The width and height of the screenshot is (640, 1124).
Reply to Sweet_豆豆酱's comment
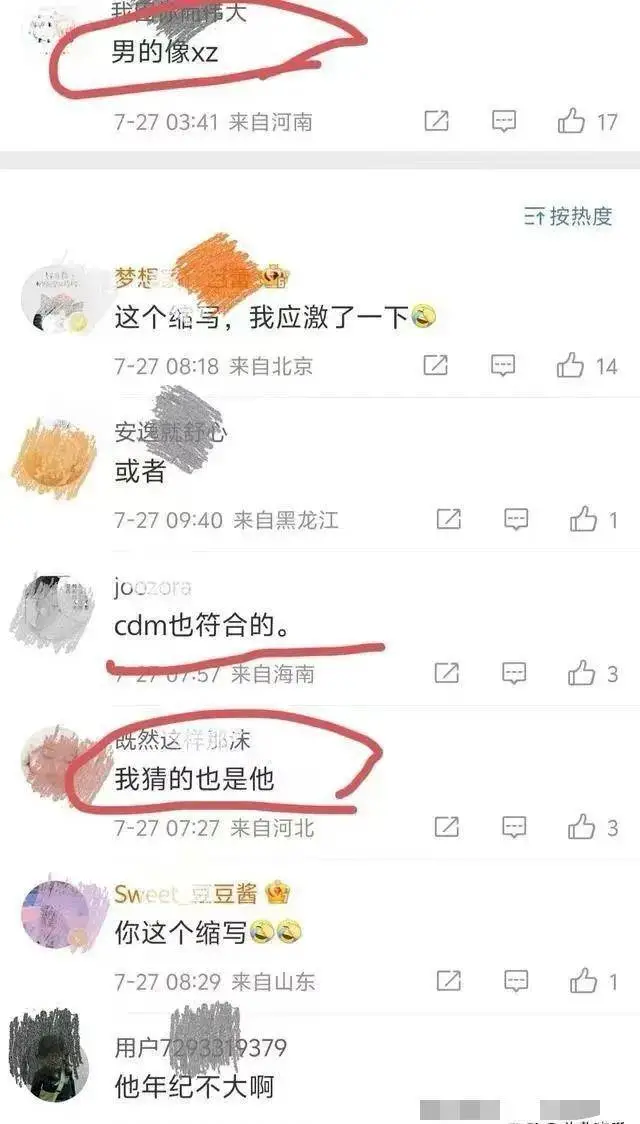[x=516, y=982]
